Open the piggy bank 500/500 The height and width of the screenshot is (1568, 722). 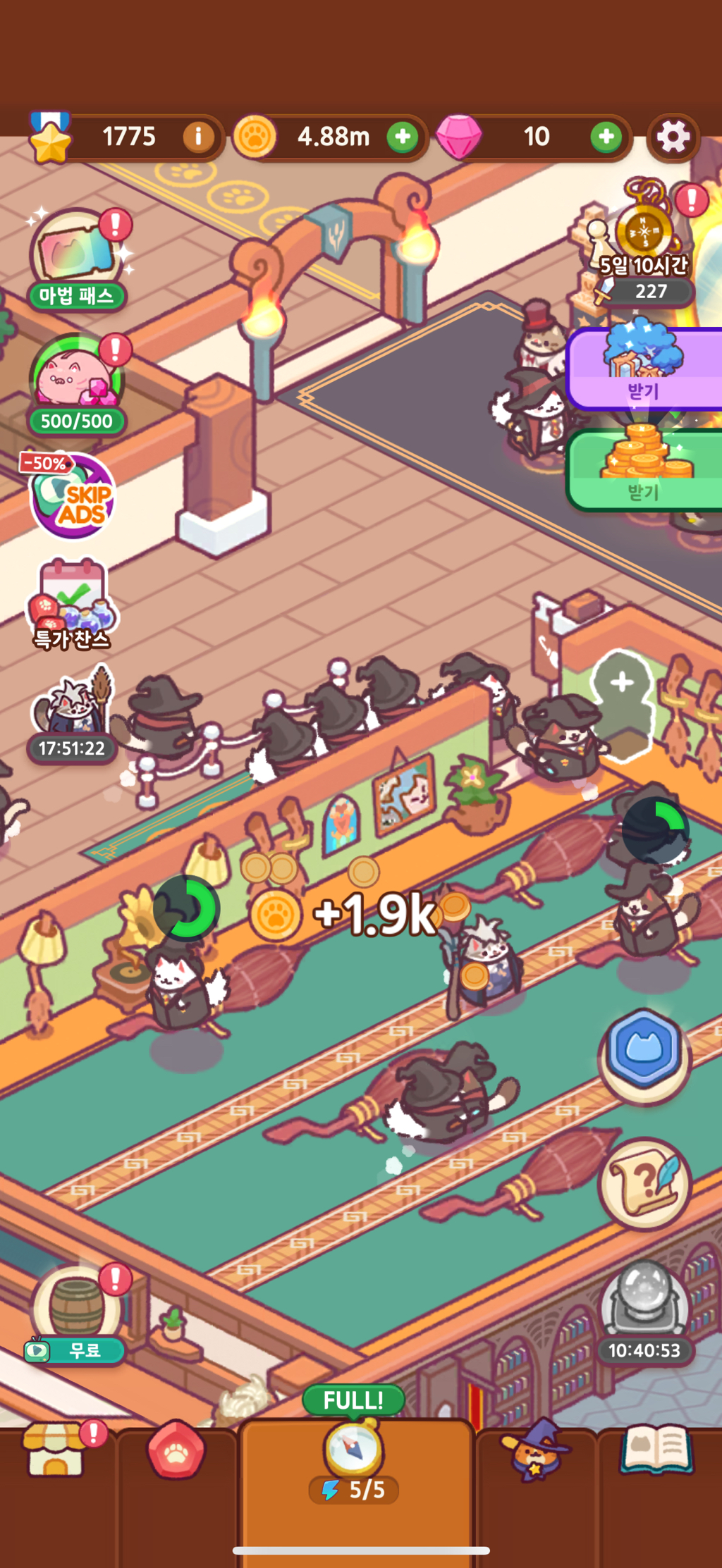pyautogui.click(x=76, y=385)
